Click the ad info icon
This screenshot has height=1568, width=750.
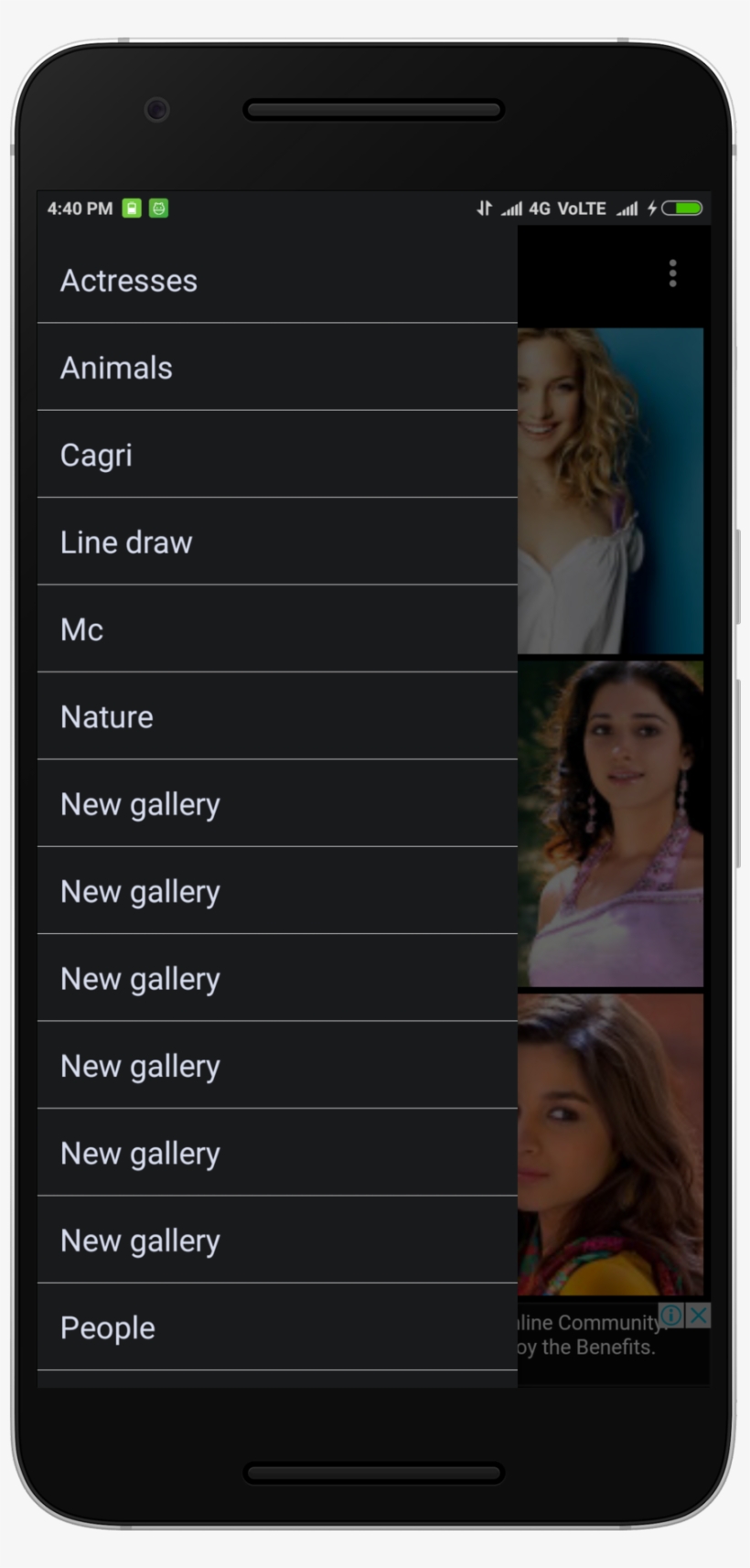tap(670, 1316)
